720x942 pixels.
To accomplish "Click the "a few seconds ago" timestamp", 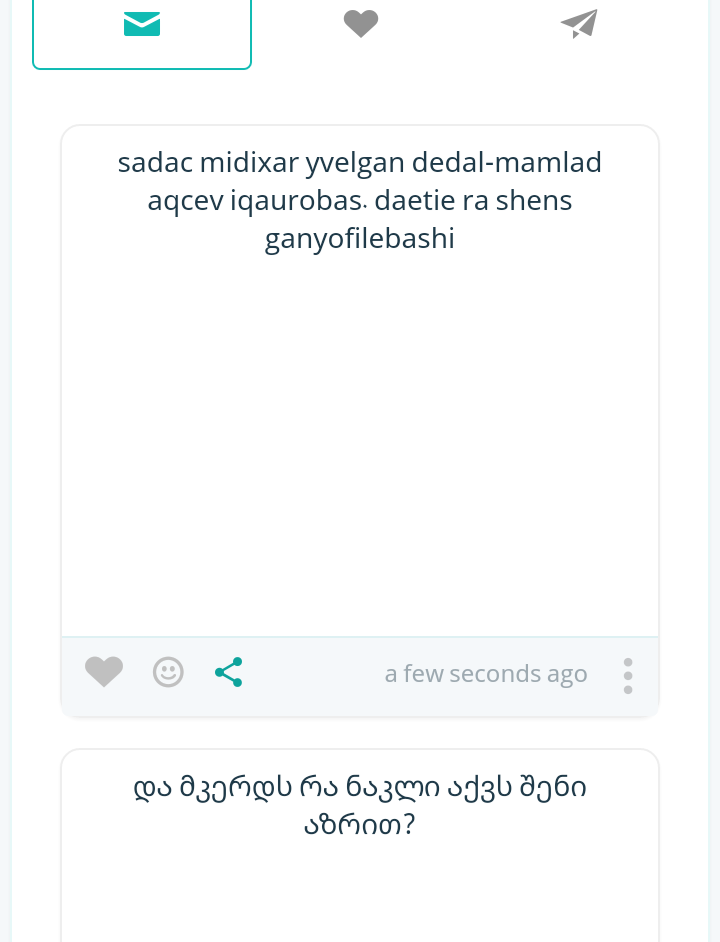I will [x=486, y=673].
